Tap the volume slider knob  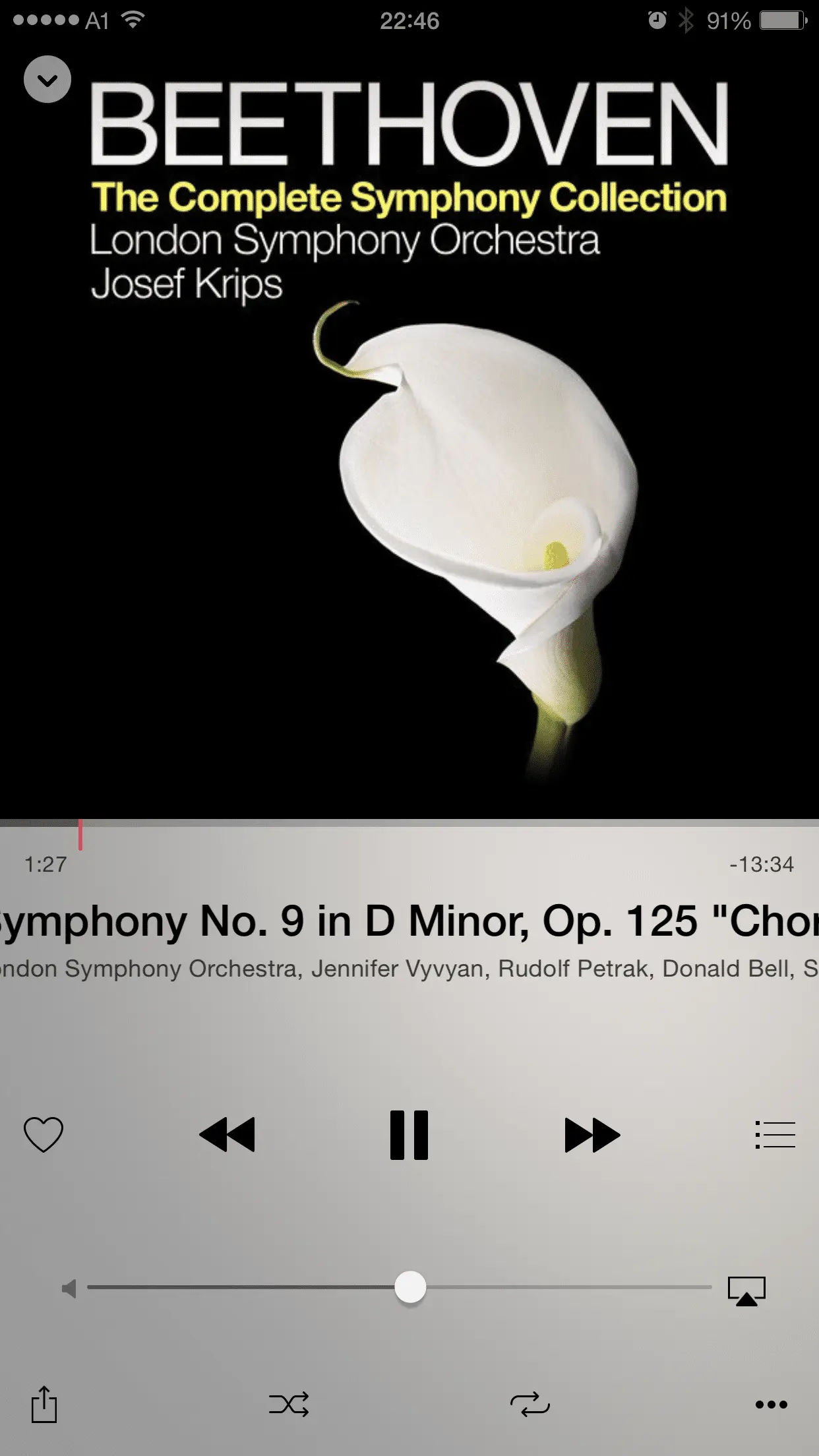[x=410, y=1287]
